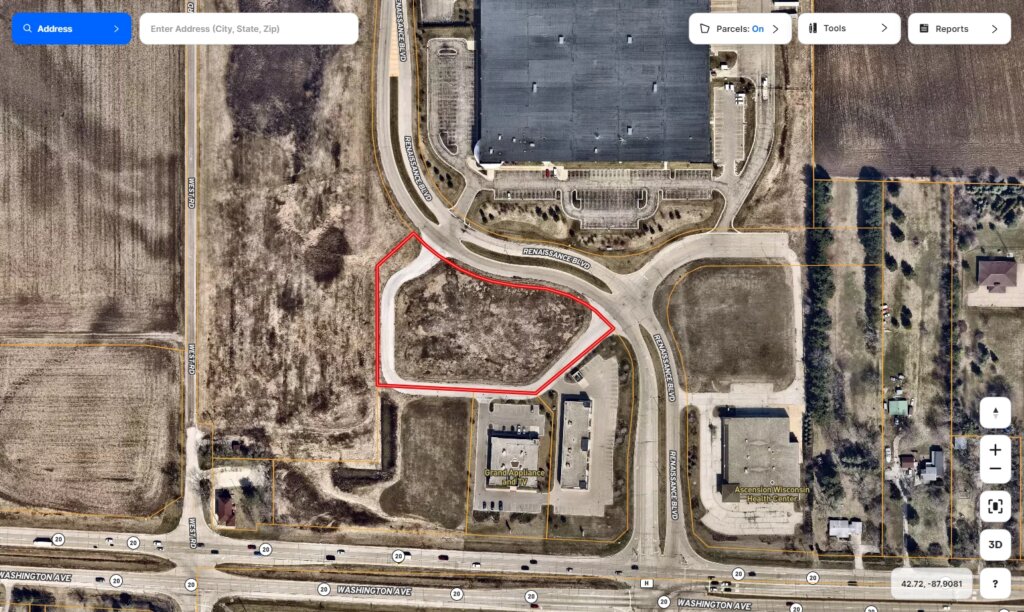Screen dimensions: 1024x612
Task: Open the Address search type selector
Action: point(71,29)
